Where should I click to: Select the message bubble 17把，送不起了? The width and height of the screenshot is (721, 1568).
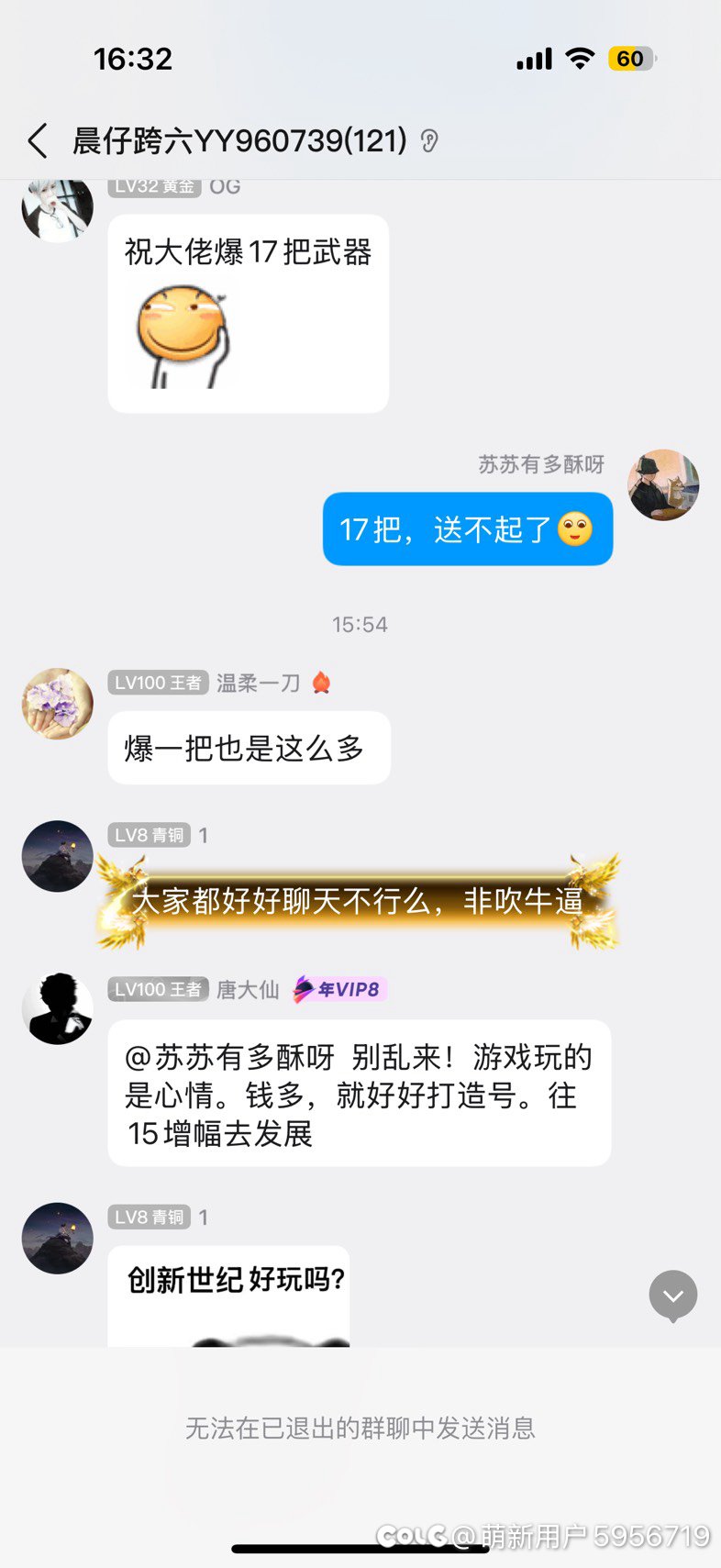pyautogui.click(x=466, y=529)
